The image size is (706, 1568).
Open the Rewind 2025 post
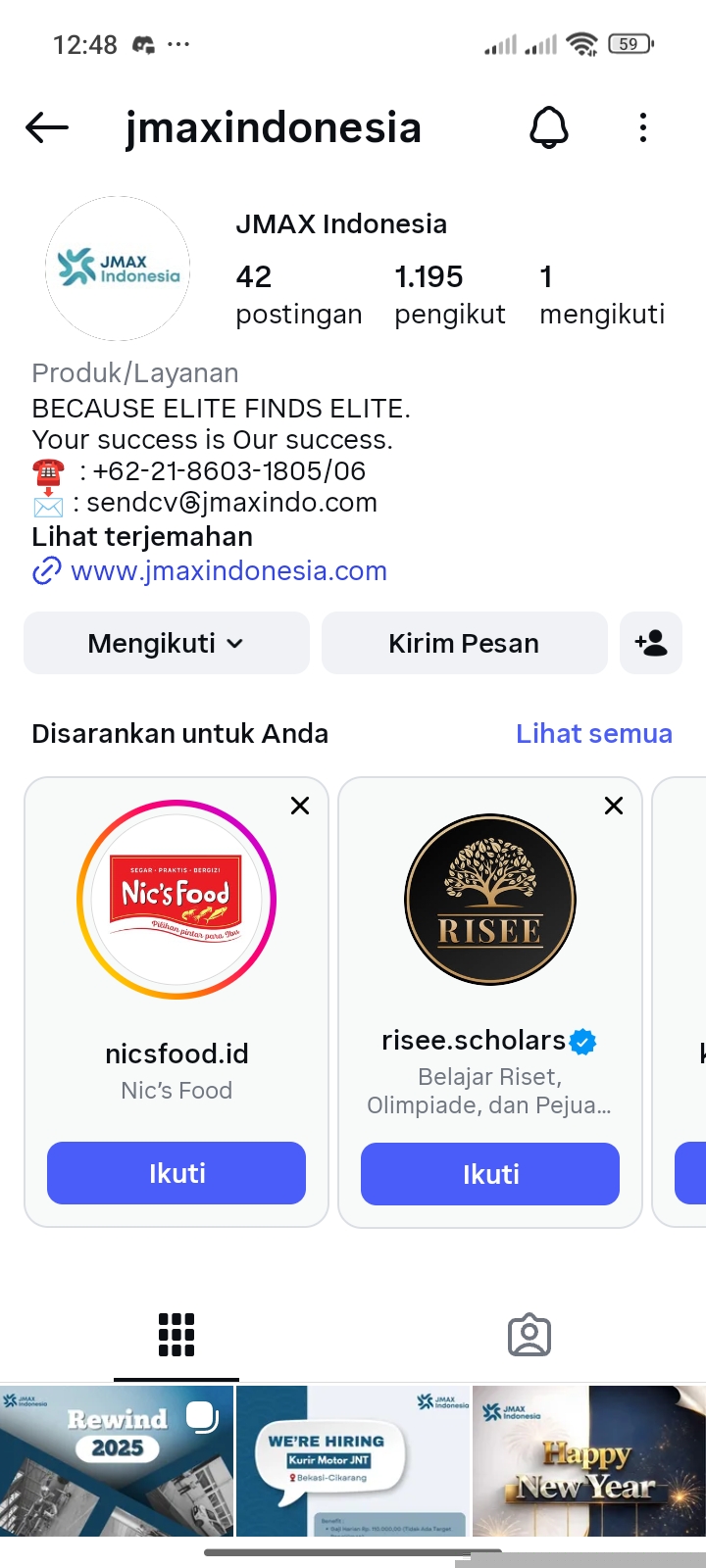pyautogui.click(x=117, y=1460)
